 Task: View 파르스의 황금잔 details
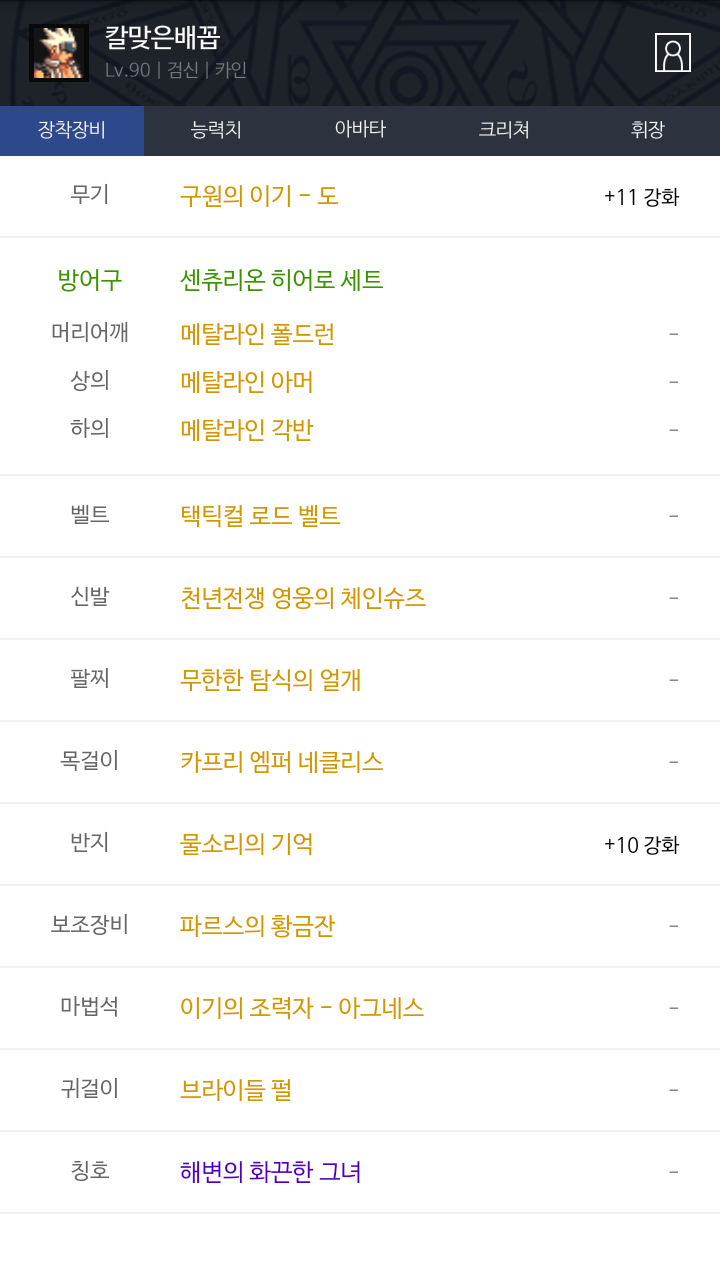pyautogui.click(x=257, y=926)
